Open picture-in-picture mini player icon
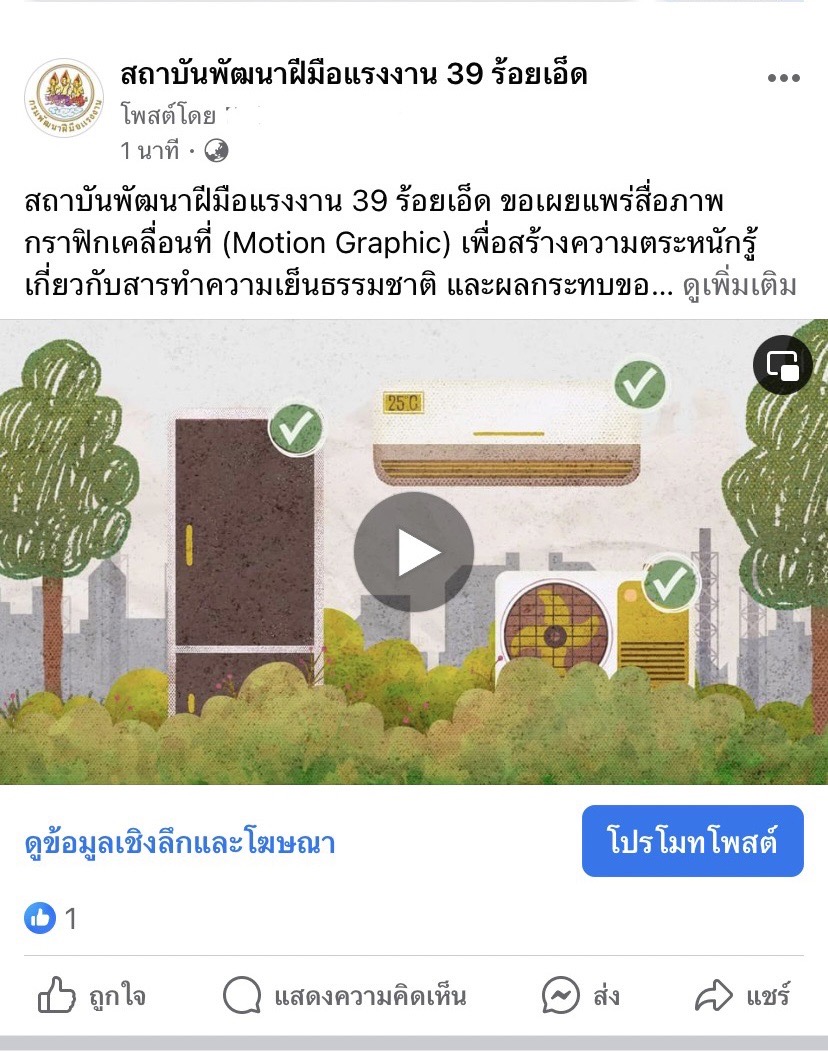This screenshot has height=1053, width=828. [782, 365]
